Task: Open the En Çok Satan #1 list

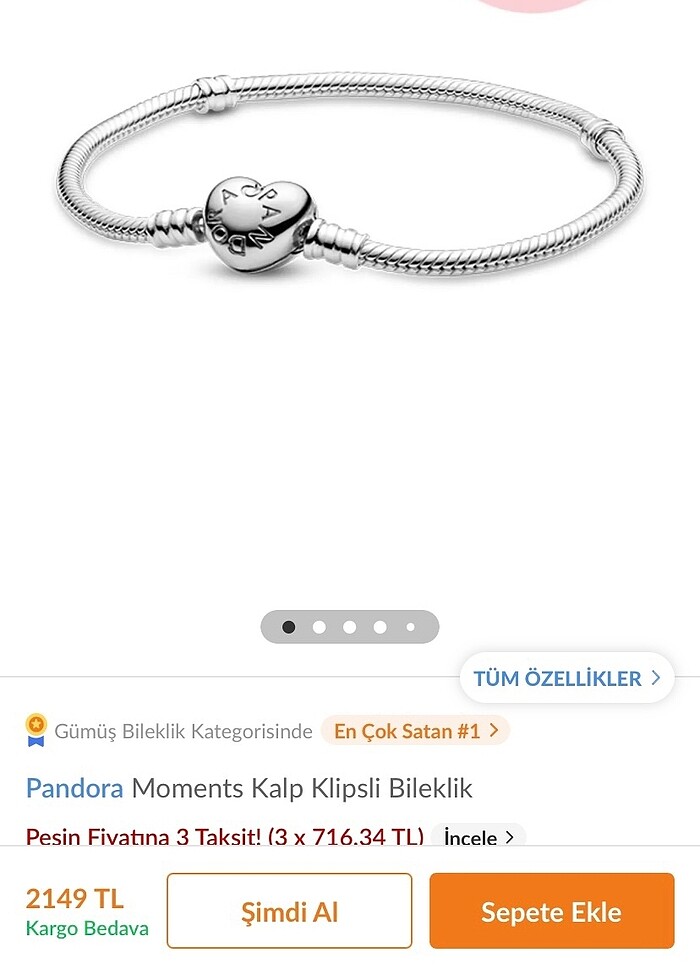Action: point(415,731)
